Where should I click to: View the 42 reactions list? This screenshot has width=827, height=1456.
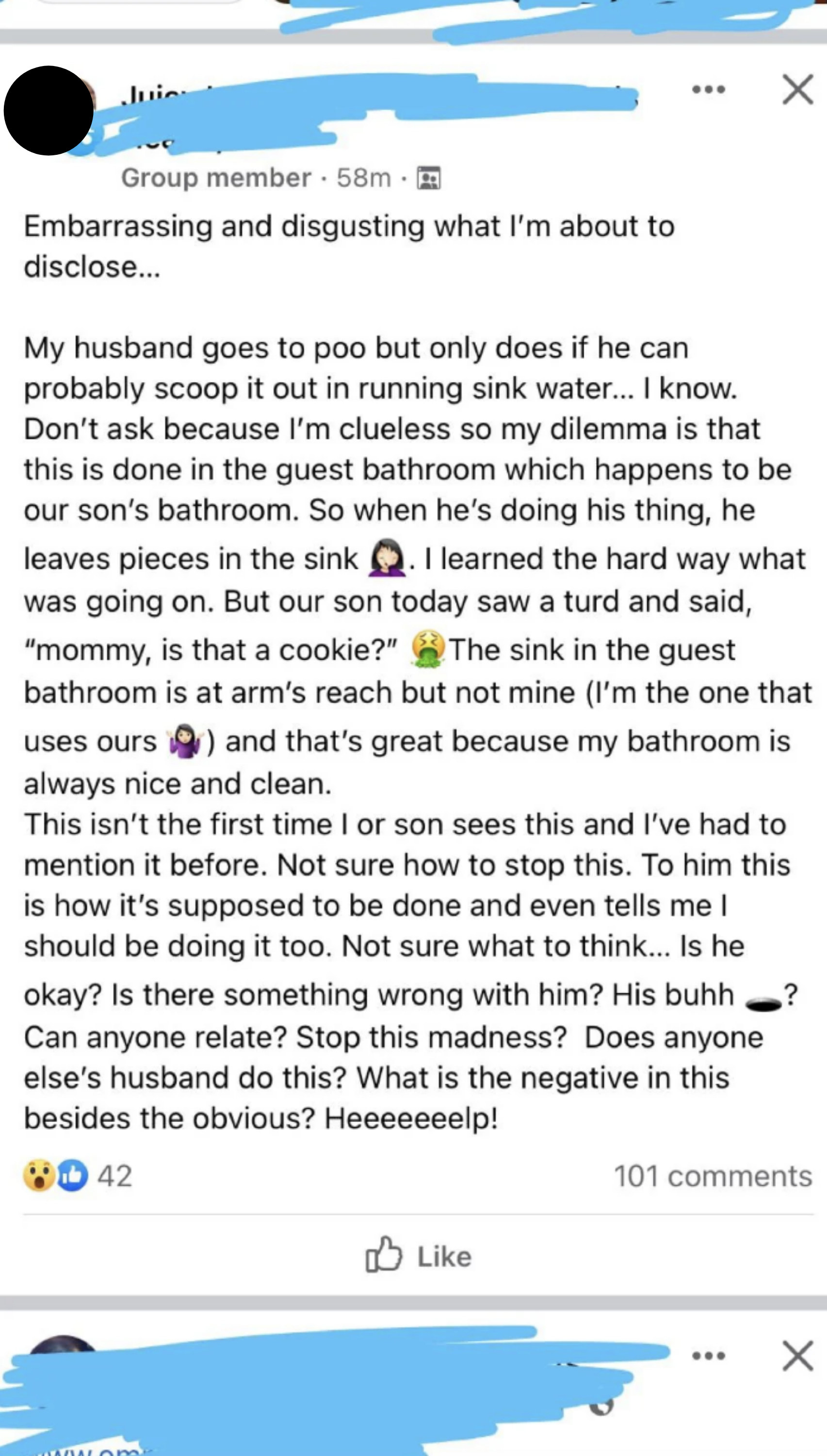78,1176
